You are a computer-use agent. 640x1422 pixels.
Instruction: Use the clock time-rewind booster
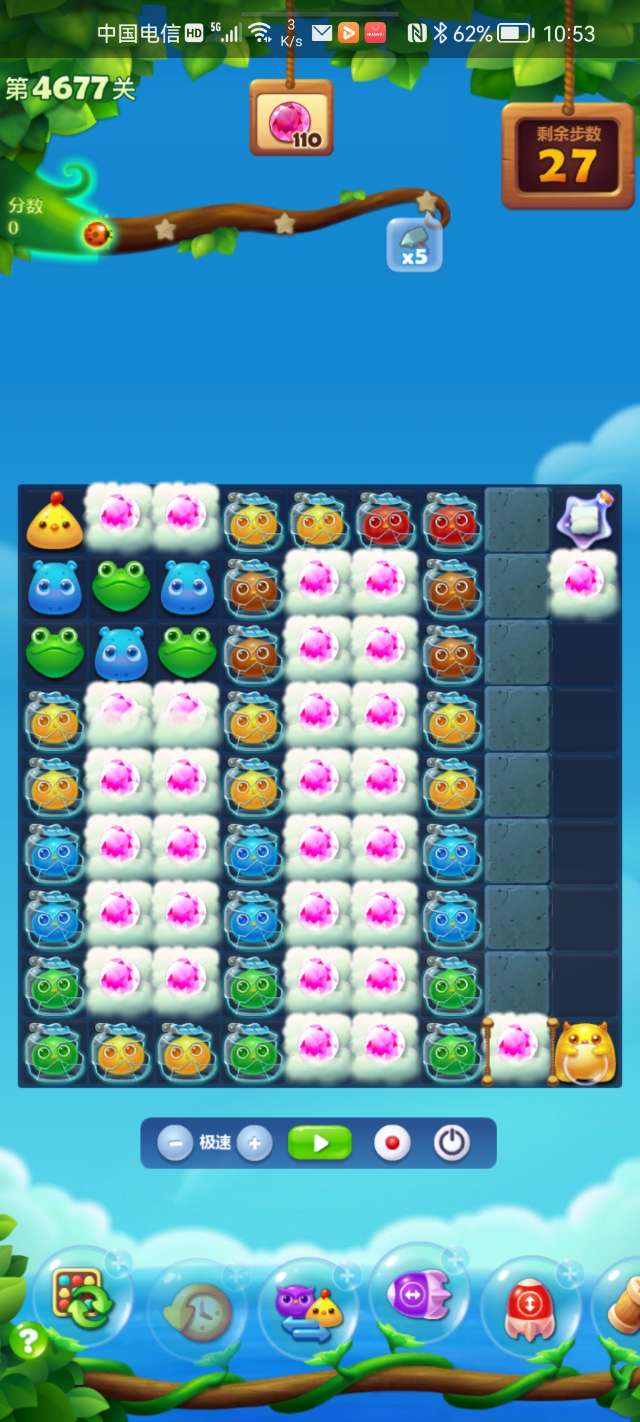(194, 1310)
